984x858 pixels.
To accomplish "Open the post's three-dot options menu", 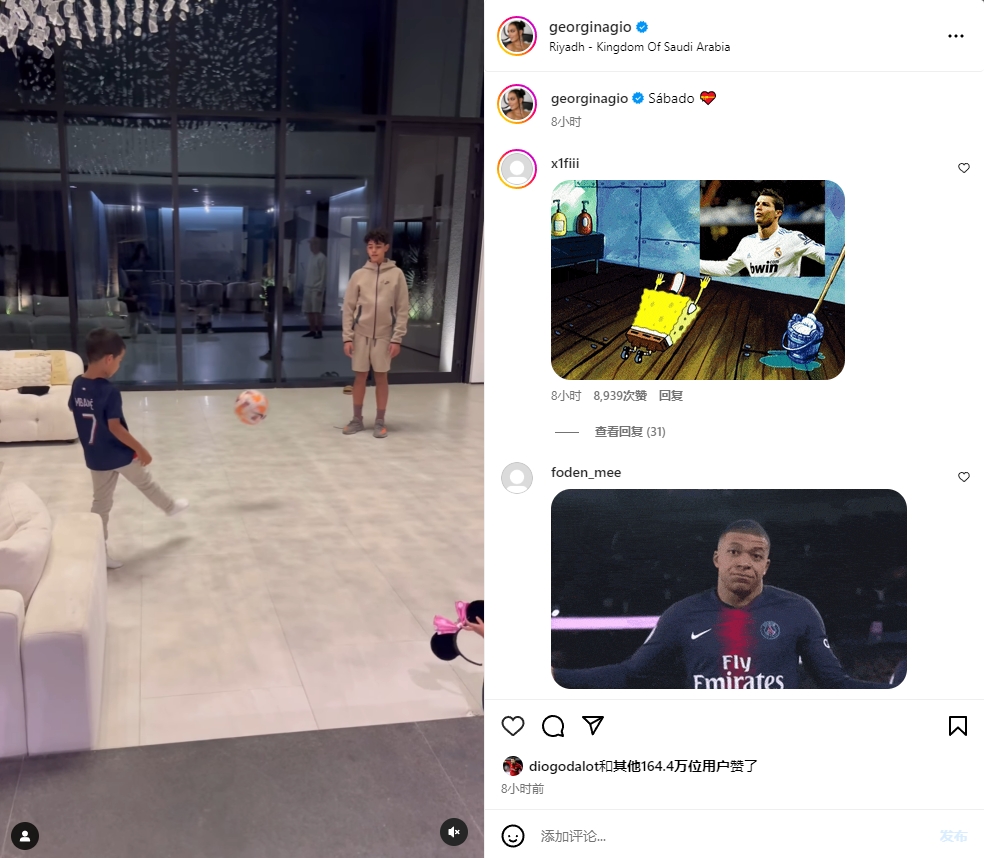I will (x=956, y=36).
